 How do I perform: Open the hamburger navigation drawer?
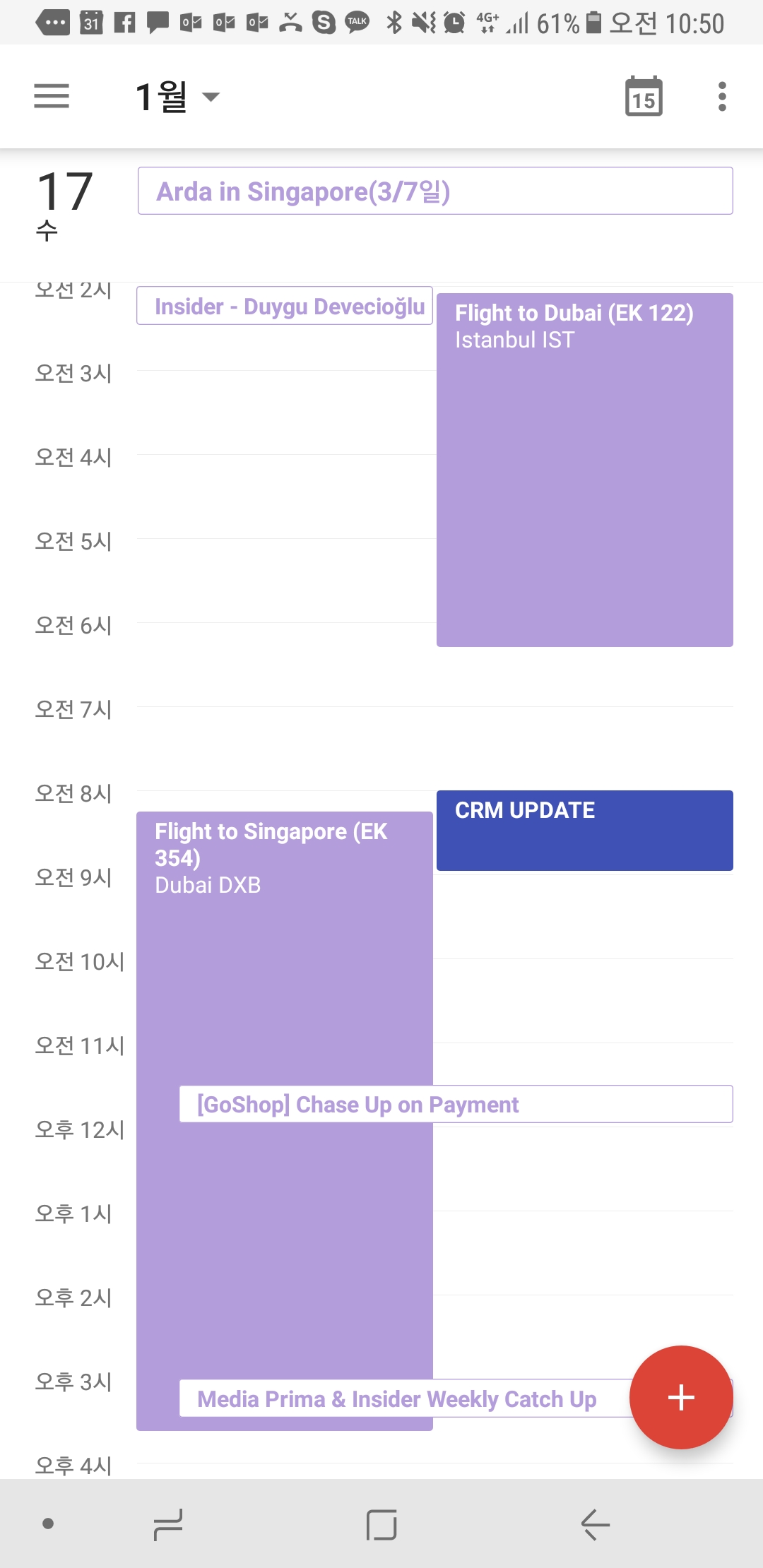click(x=52, y=96)
